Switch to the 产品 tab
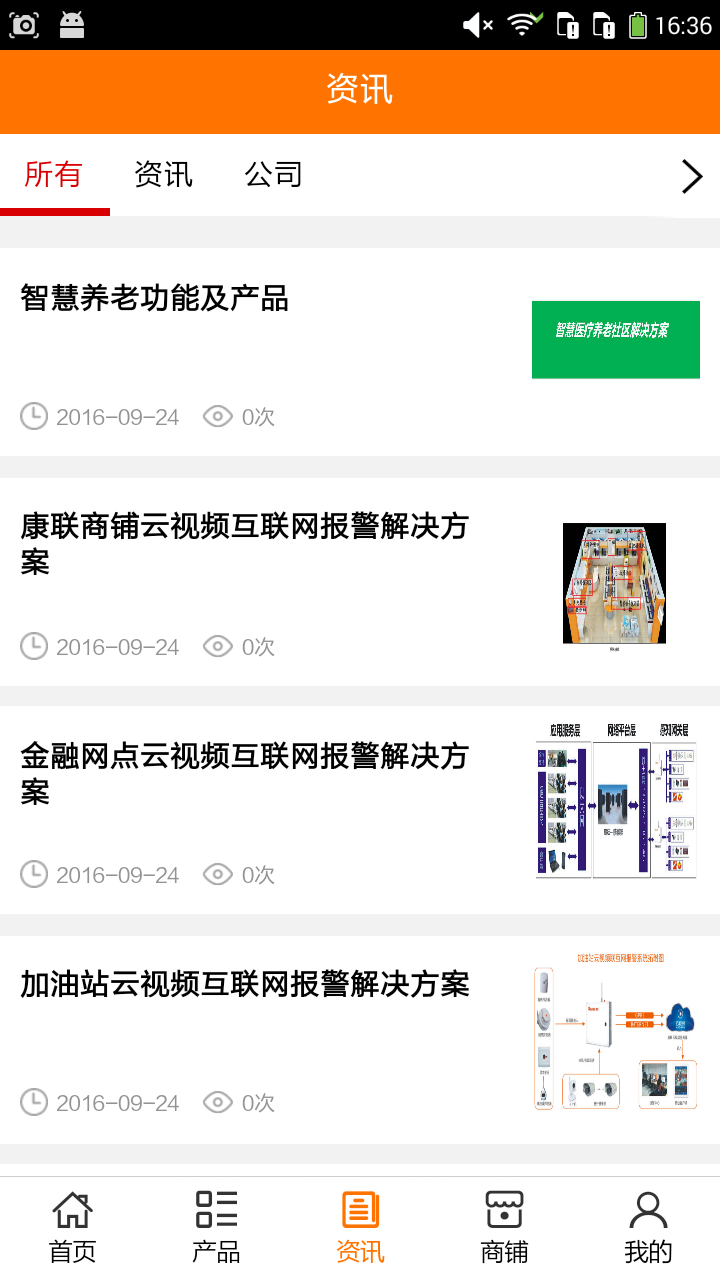720x1280 pixels. pos(216,1227)
